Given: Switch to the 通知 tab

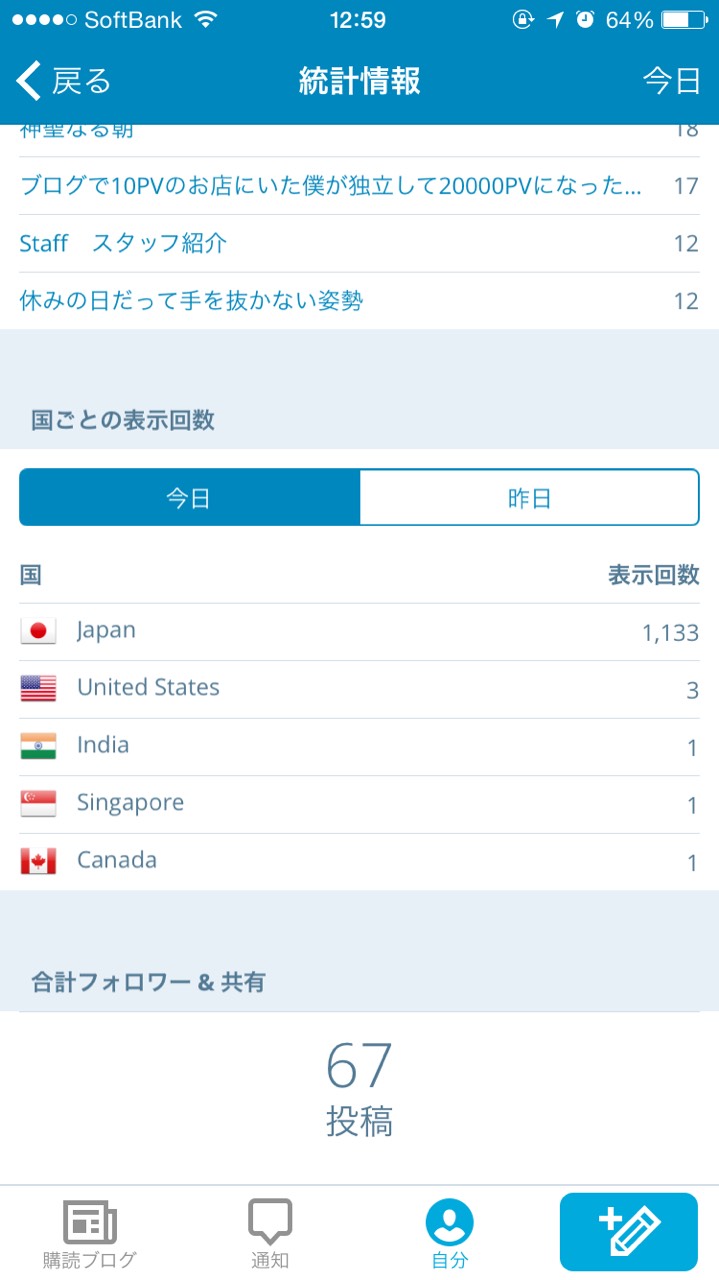Looking at the screenshot, I should (x=270, y=1233).
